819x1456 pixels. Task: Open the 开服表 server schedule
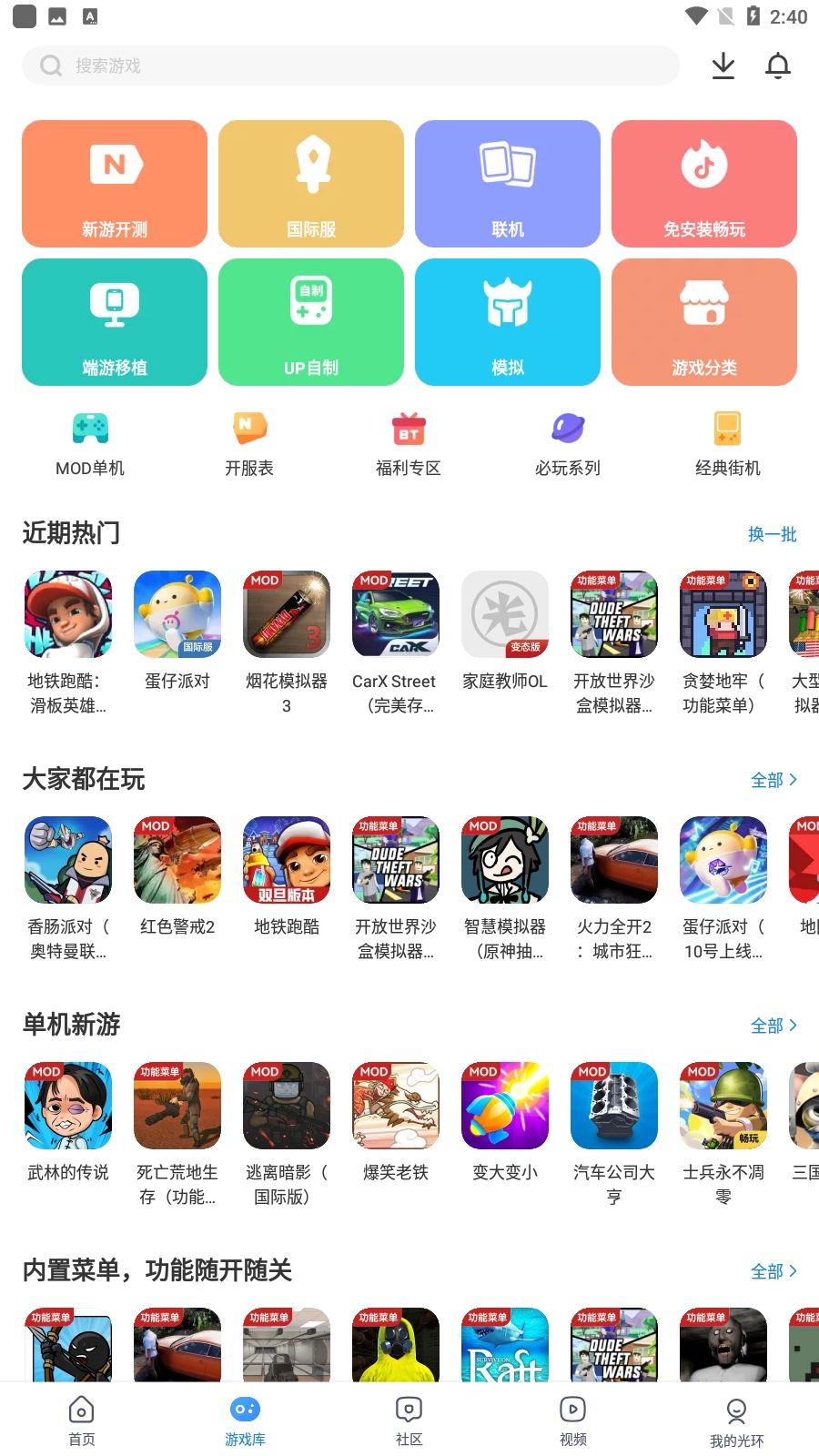[x=248, y=441]
